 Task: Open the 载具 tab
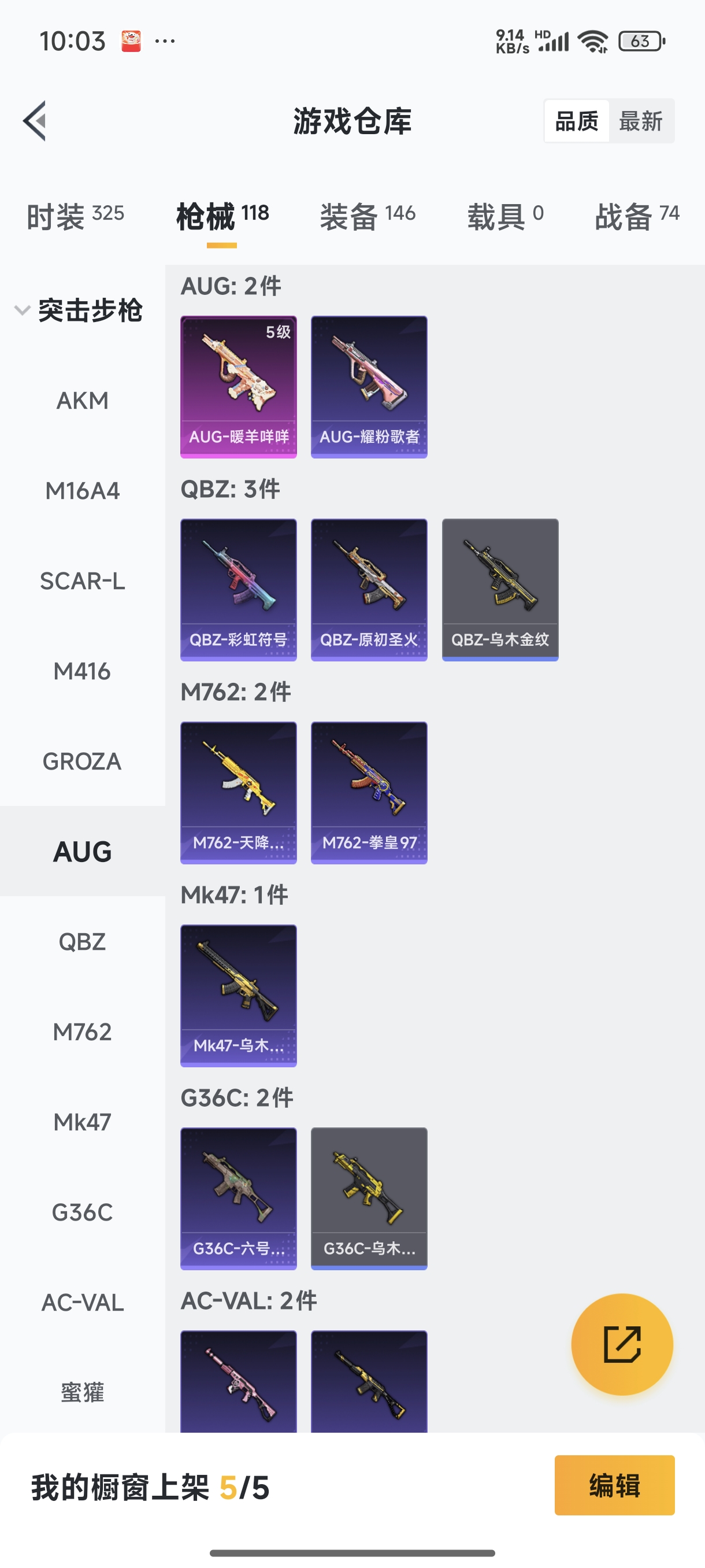[x=505, y=216]
